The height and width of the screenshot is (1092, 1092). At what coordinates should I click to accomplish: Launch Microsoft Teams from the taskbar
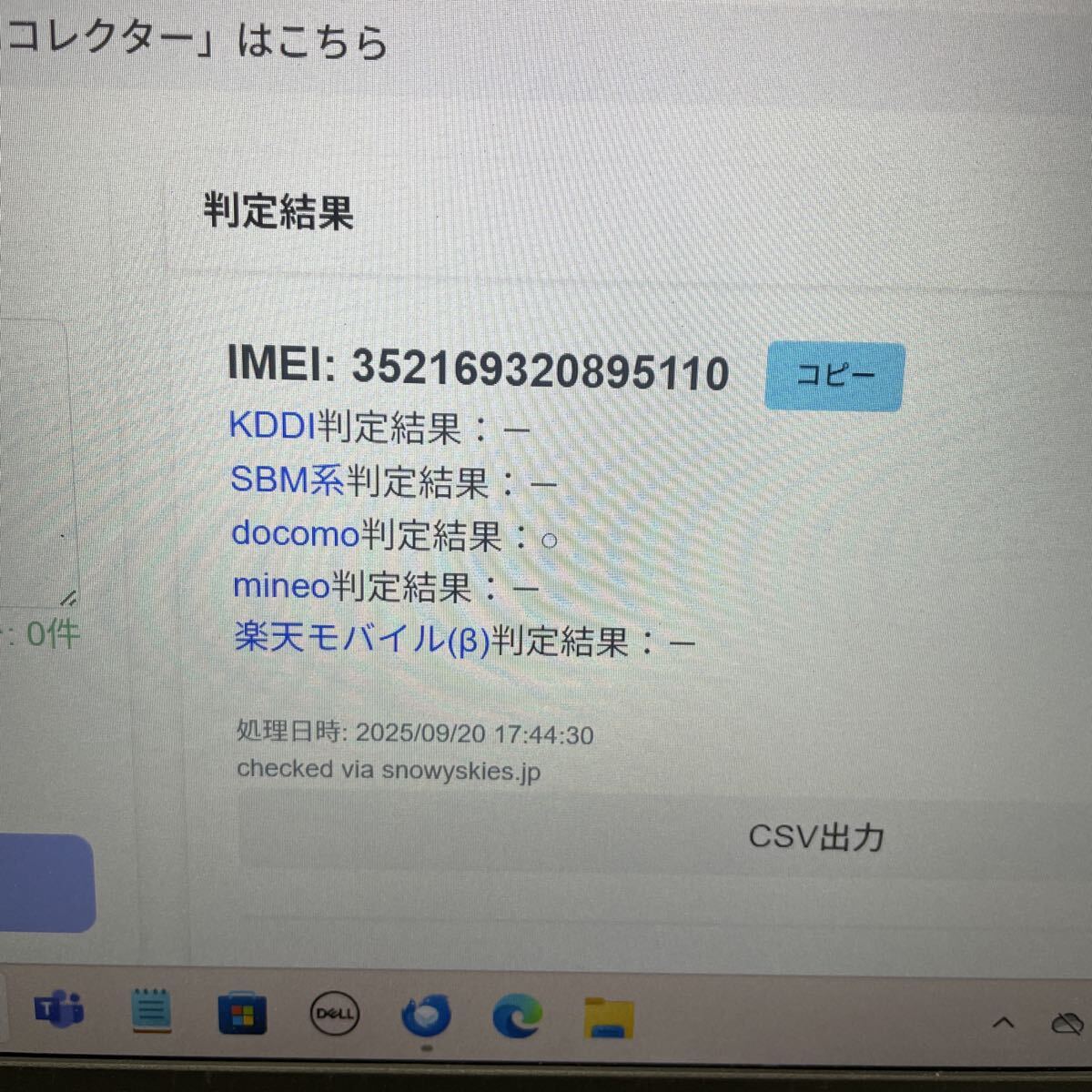59,1010
